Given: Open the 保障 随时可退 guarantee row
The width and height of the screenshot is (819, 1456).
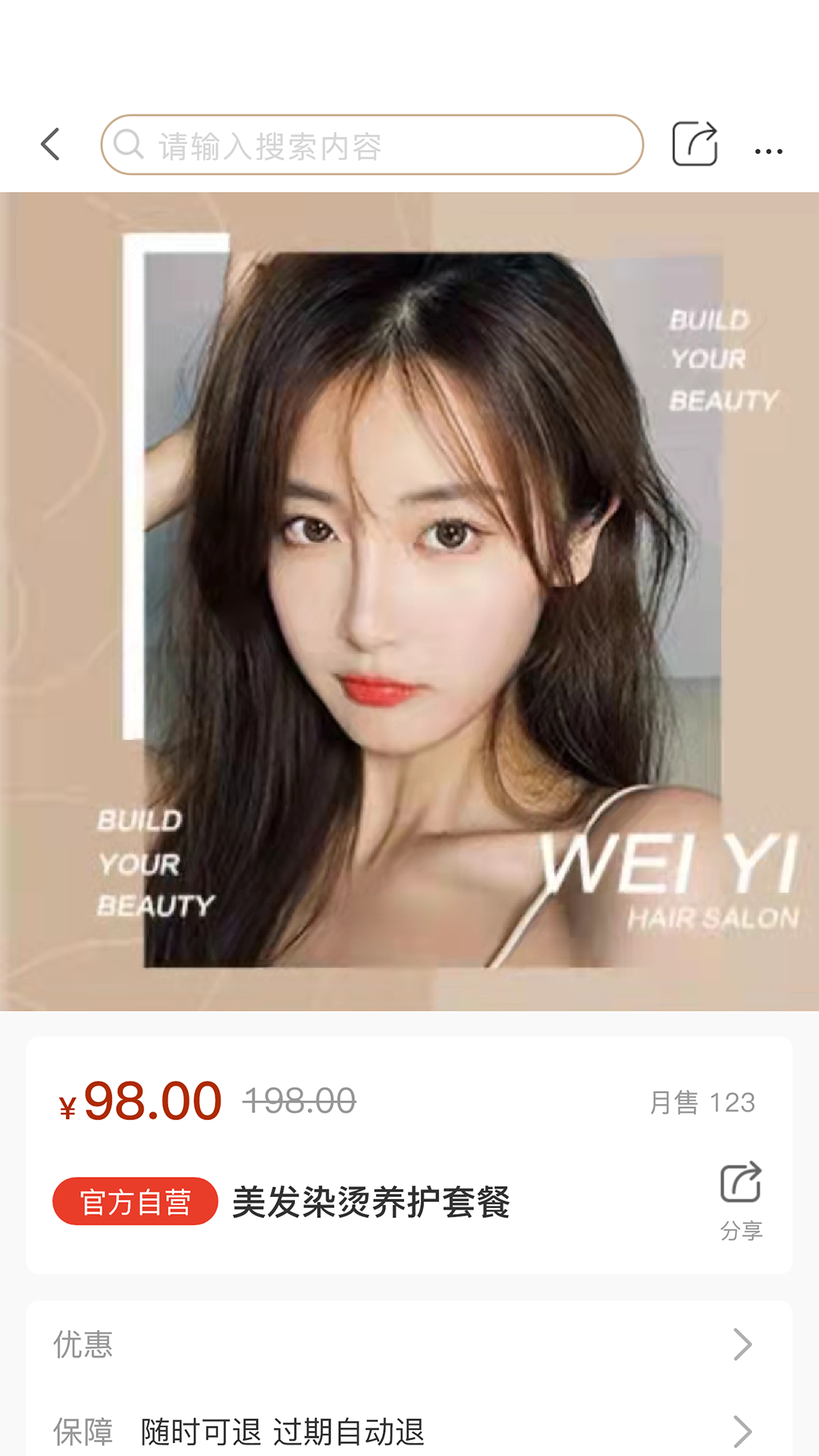Looking at the screenshot, I should click(x=409, y=1431).
